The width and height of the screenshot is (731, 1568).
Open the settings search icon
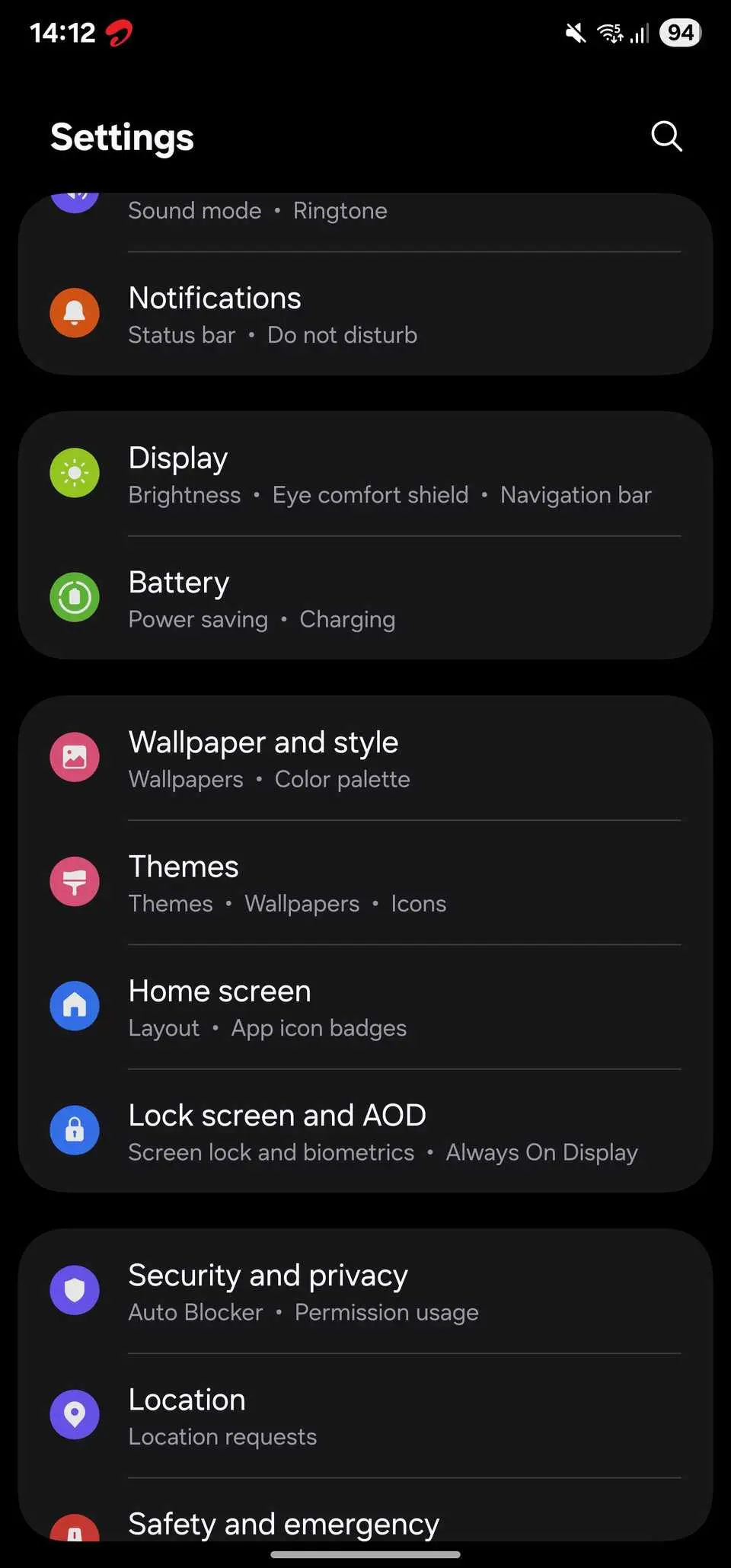(666, 136)
